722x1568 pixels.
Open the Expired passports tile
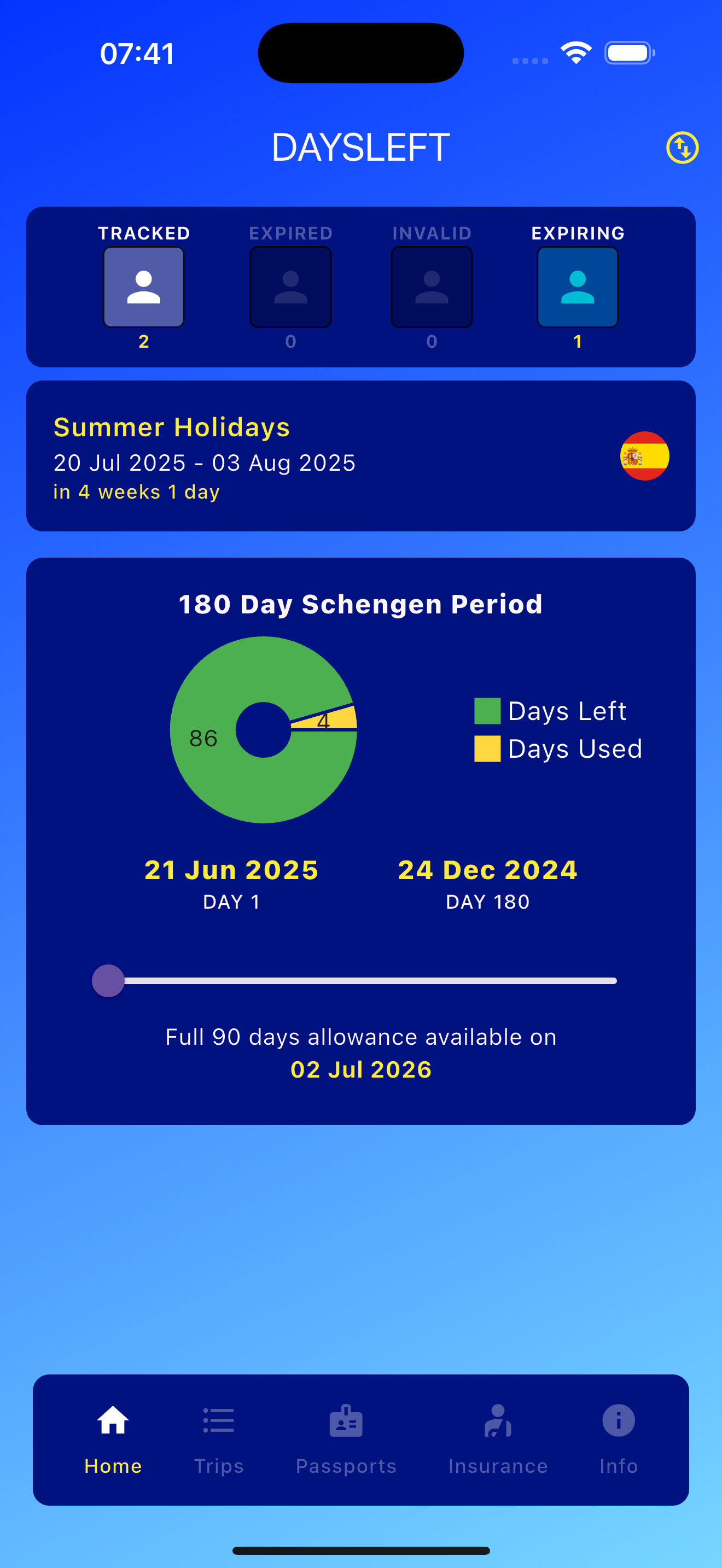[x=290, y=288]
